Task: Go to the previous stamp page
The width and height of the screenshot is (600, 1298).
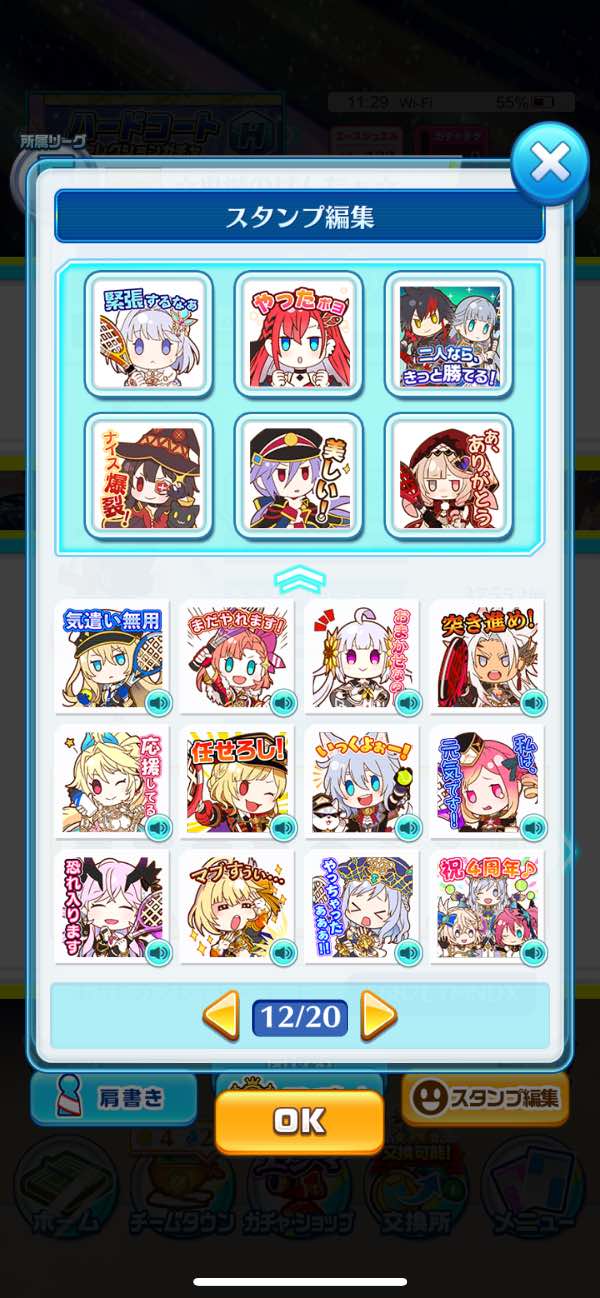Action: (x=220, y=1017)
